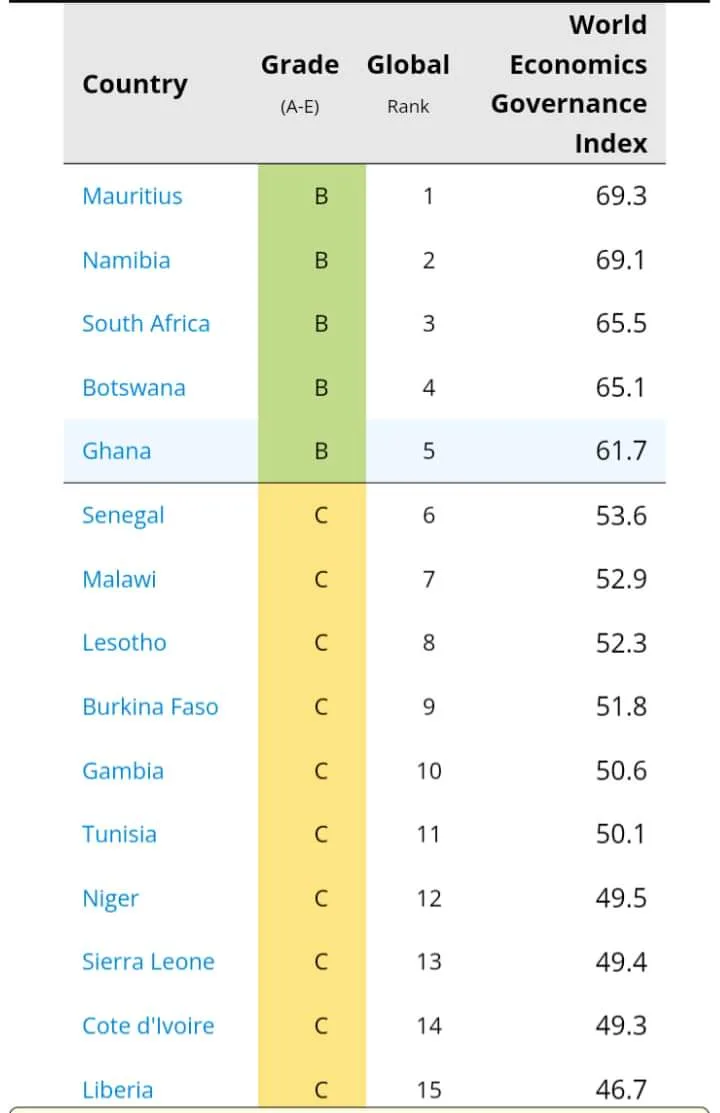View the Sierra Leone page
Viewport: 720px width, 1113px height.
(148, 962)
